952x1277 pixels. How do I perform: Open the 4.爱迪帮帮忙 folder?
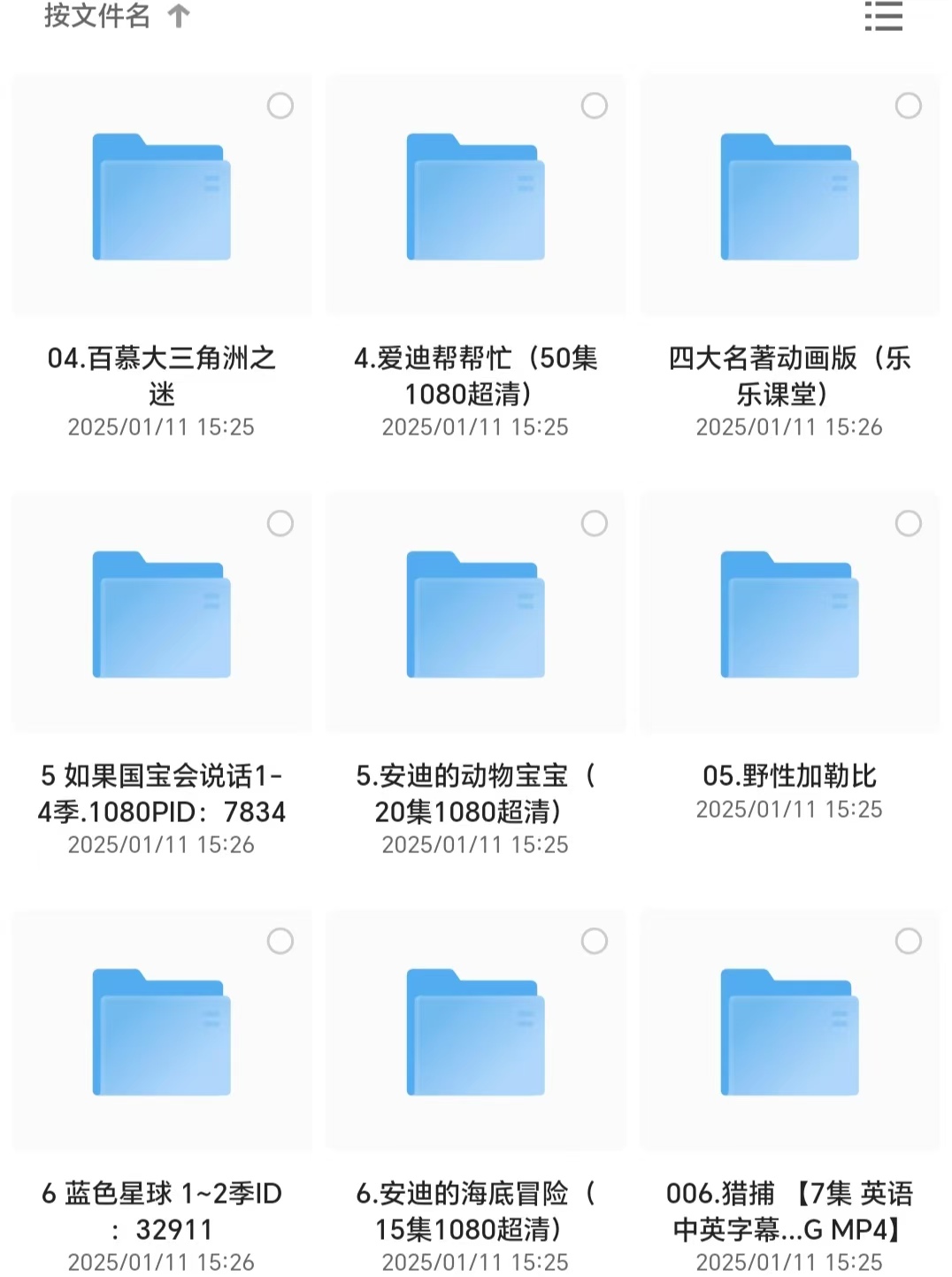(x=476, y=197)
